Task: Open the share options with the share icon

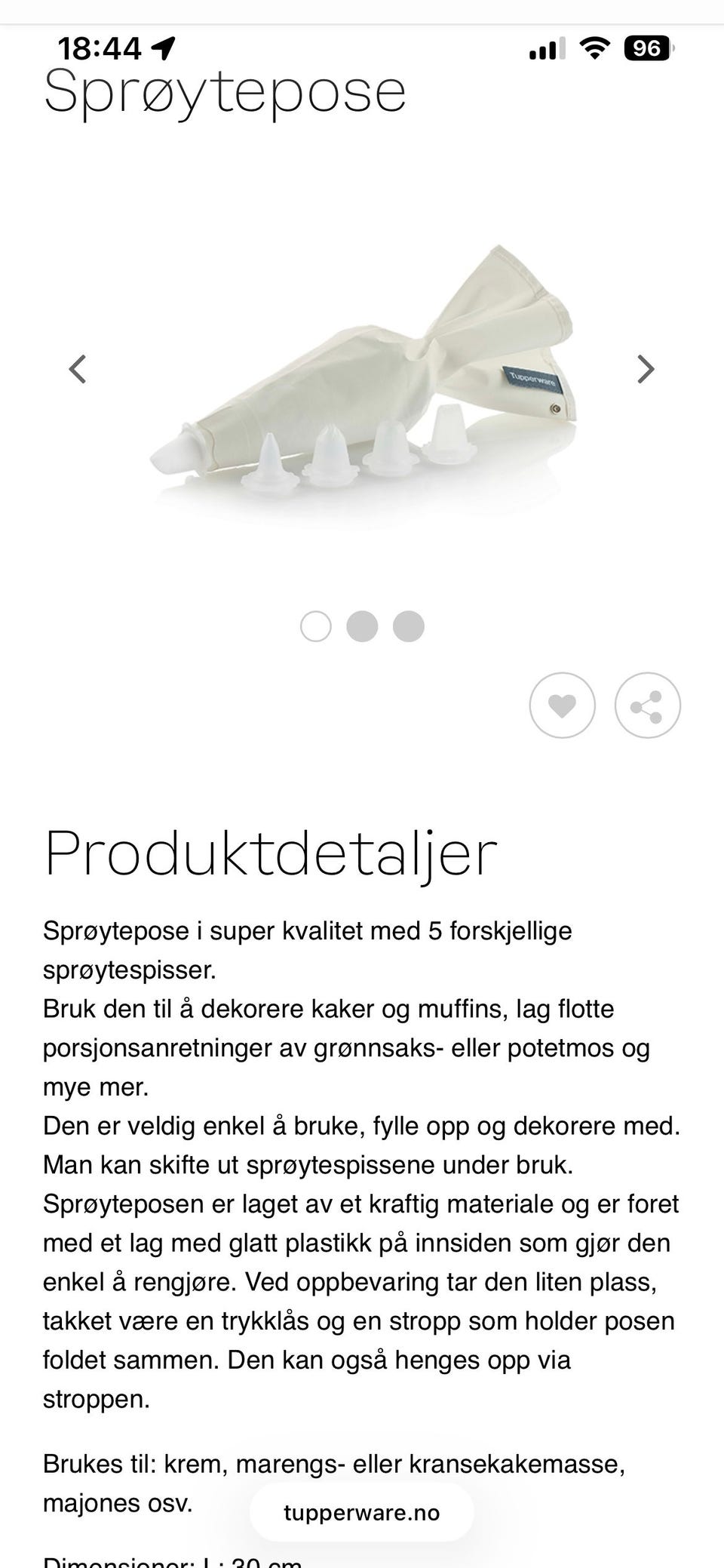Action: tap(647, 705)
